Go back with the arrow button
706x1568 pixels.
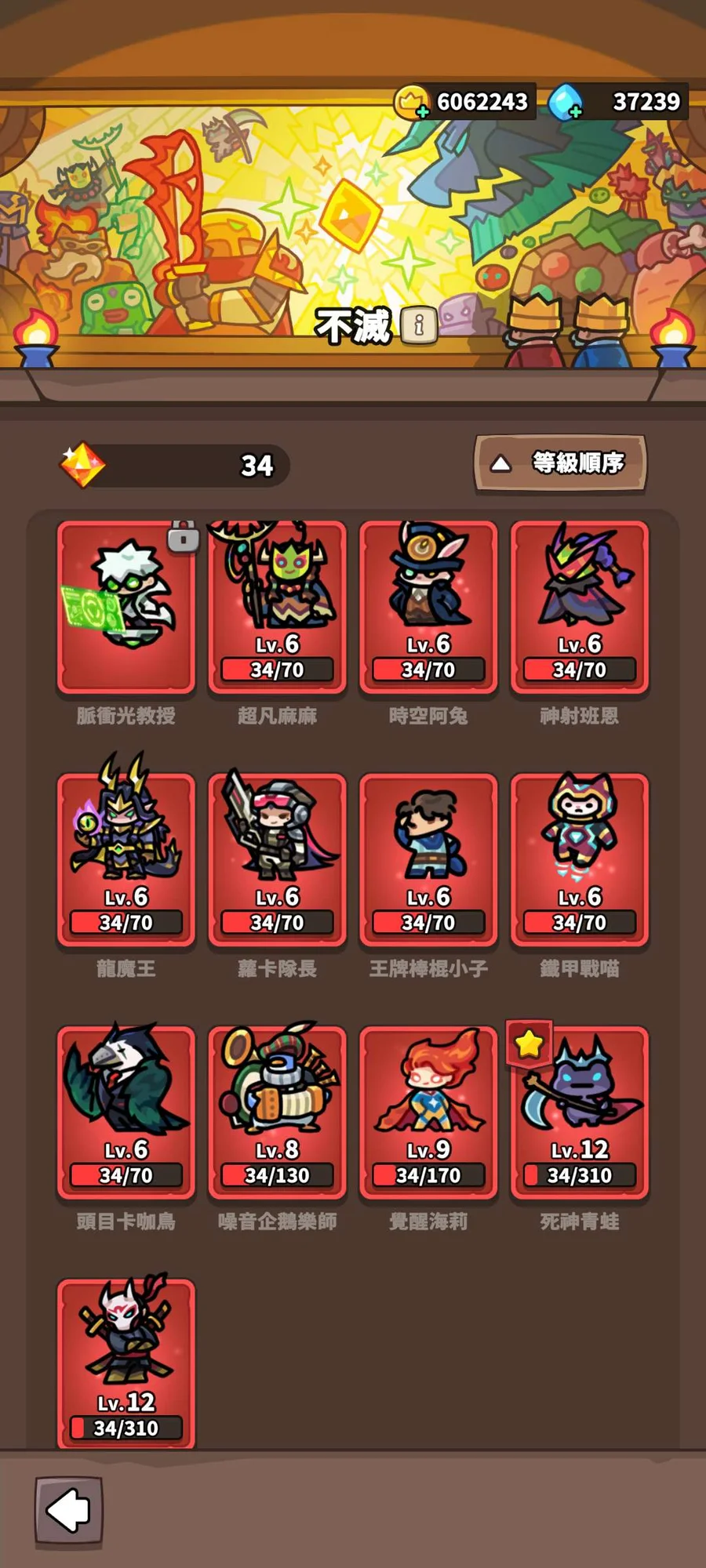[x=68, y=1510]
